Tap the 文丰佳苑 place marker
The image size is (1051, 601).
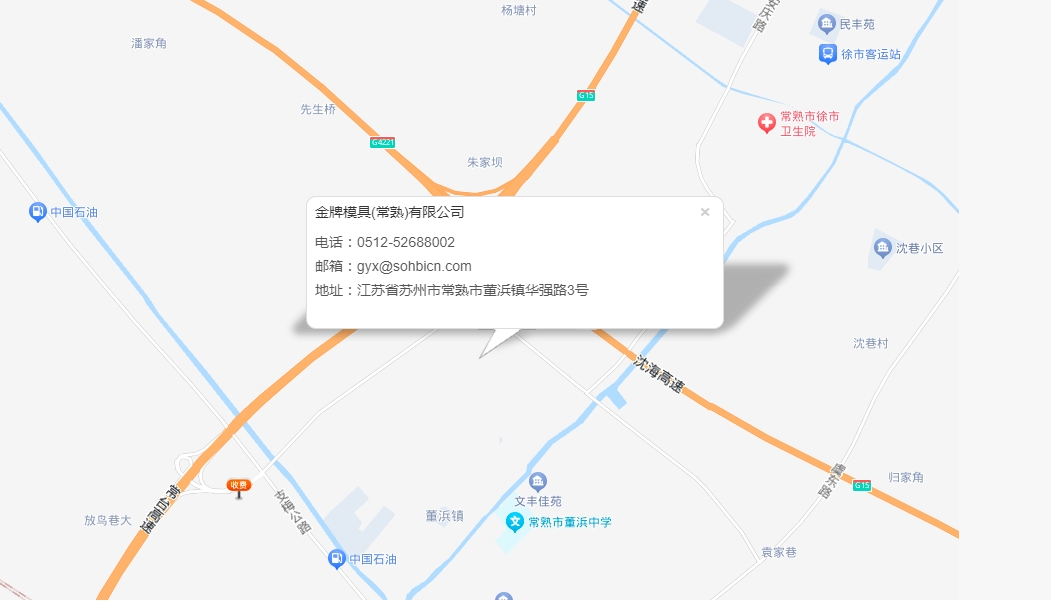click(538, 483)
